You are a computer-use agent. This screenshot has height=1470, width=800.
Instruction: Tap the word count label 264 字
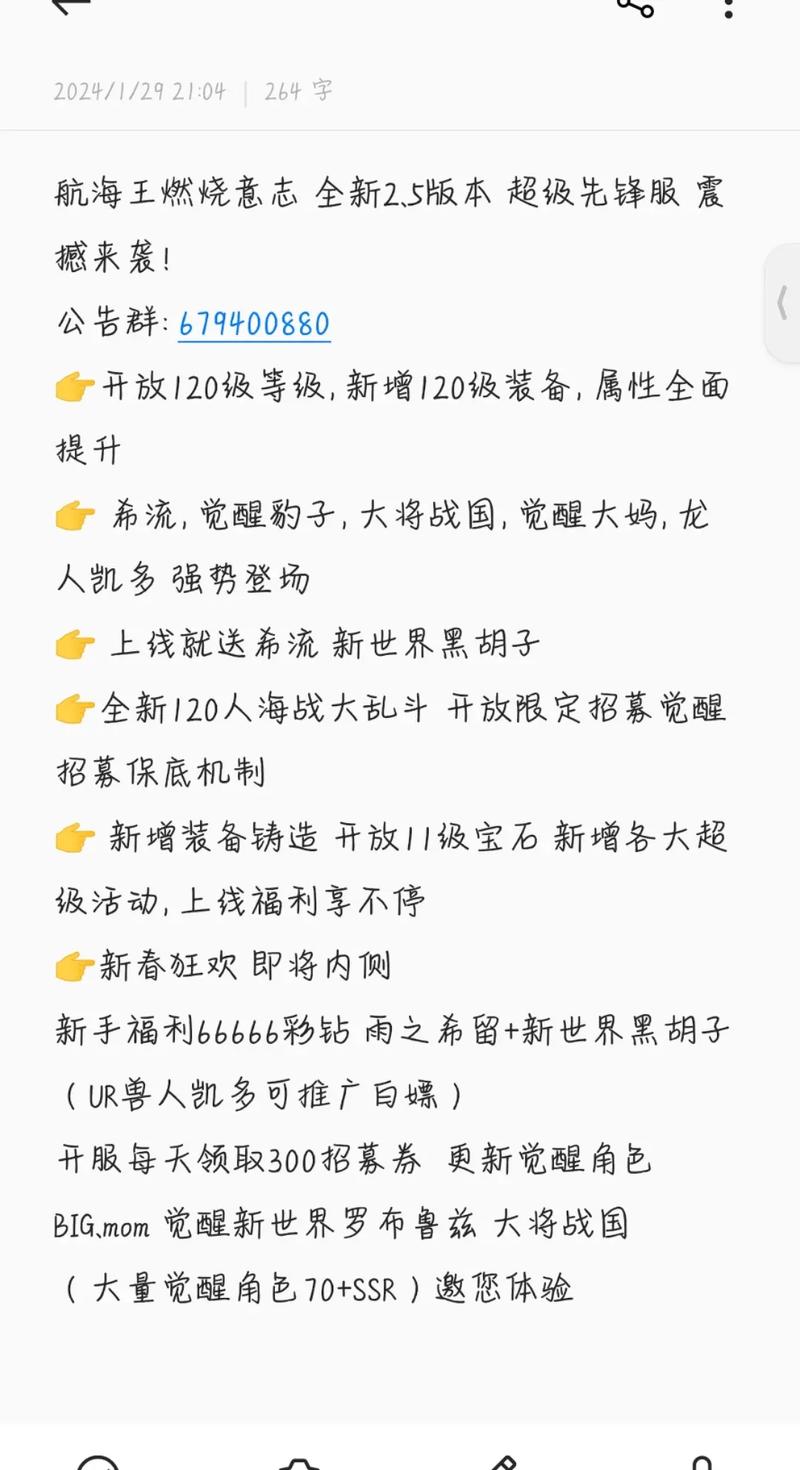pos(298,91)
